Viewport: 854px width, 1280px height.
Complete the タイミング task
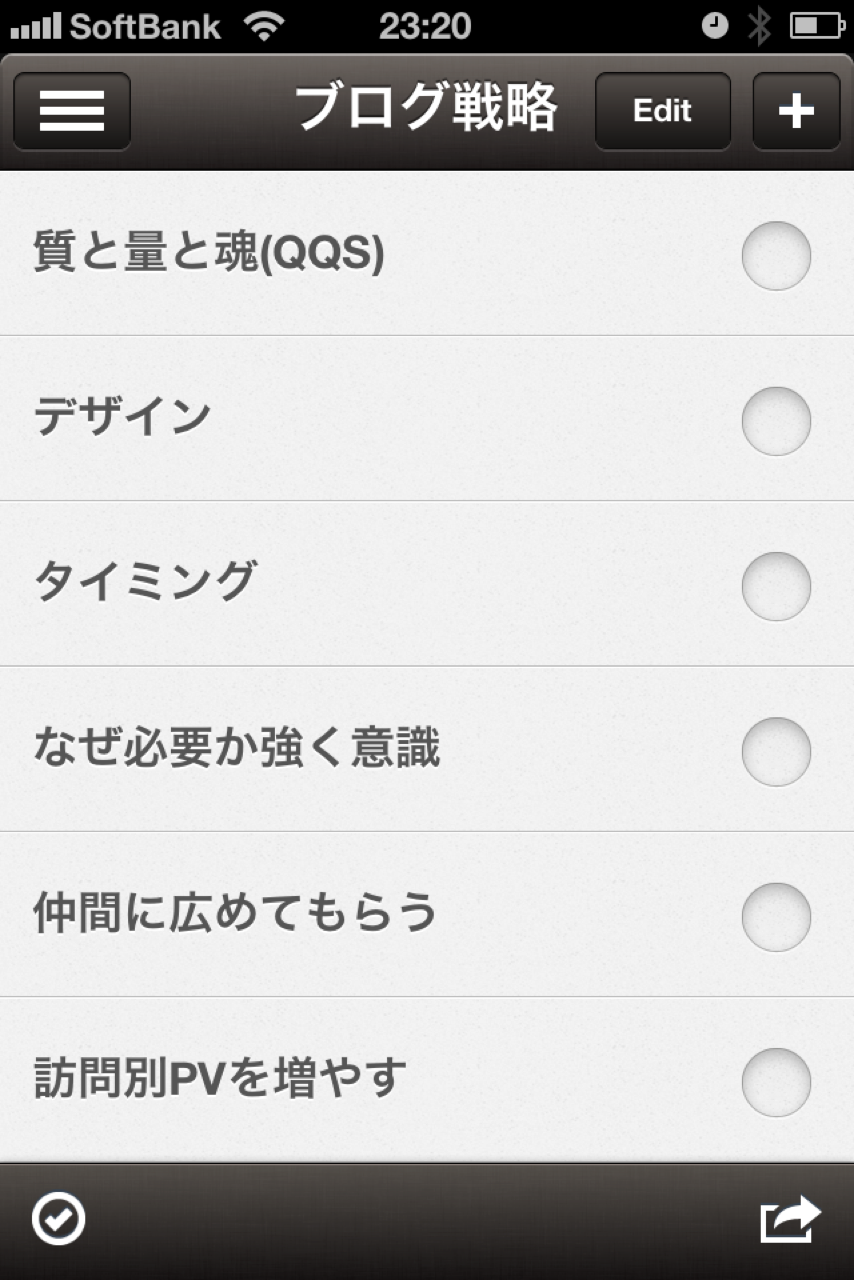click(776, 586)
